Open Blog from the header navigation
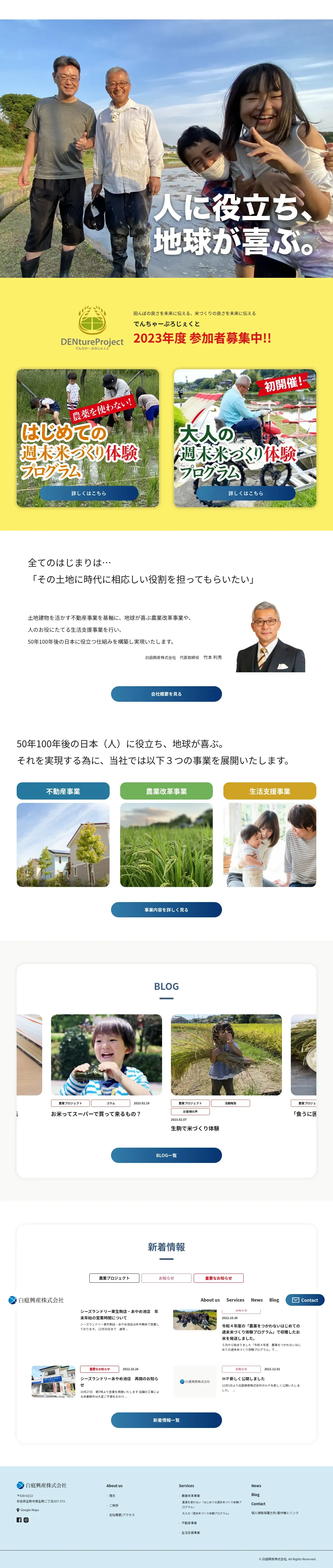 [274, 1300]
